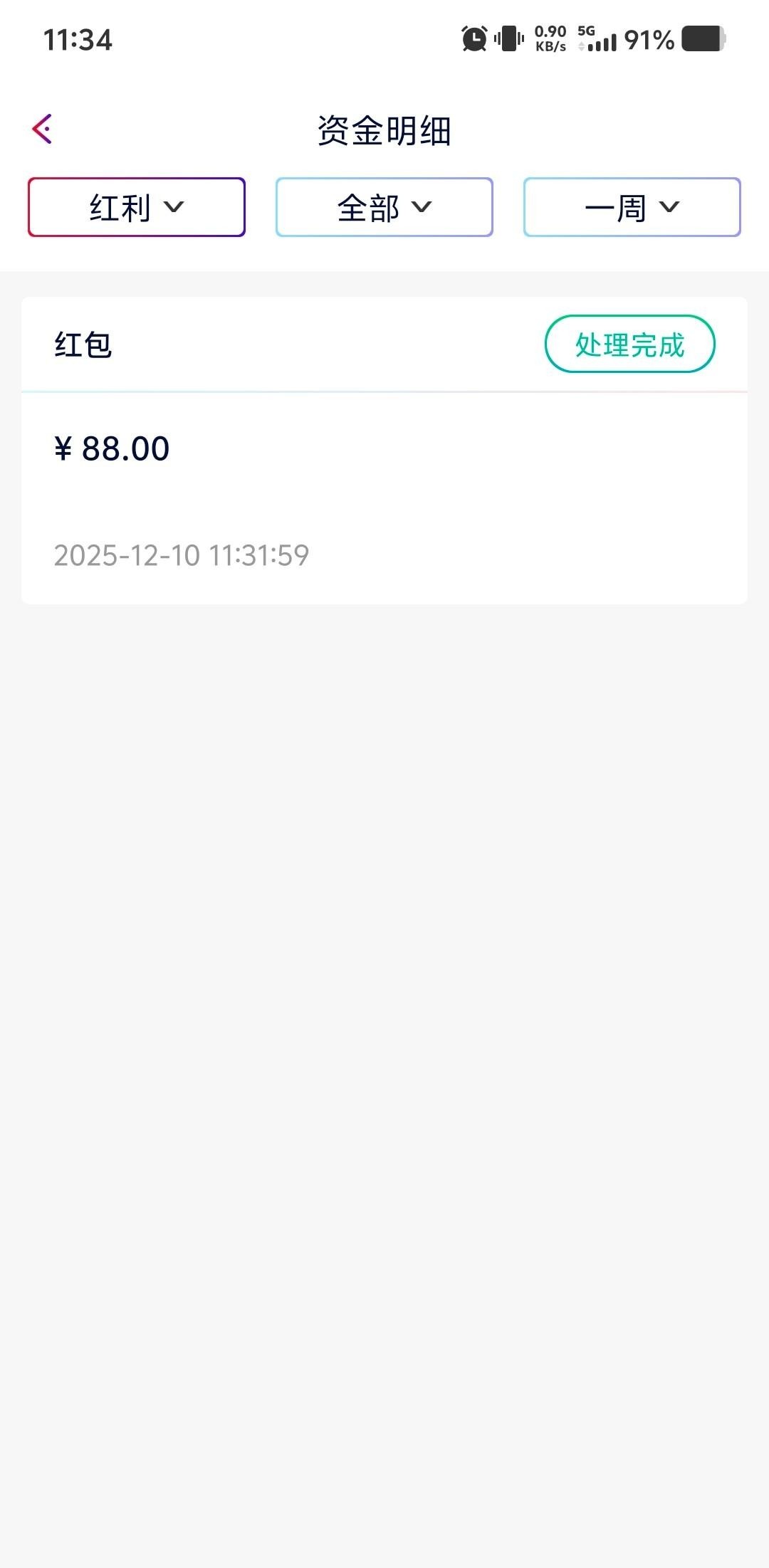Open the 全部 status filter dropdown
Screen dimensions: 769x1568
384,207
